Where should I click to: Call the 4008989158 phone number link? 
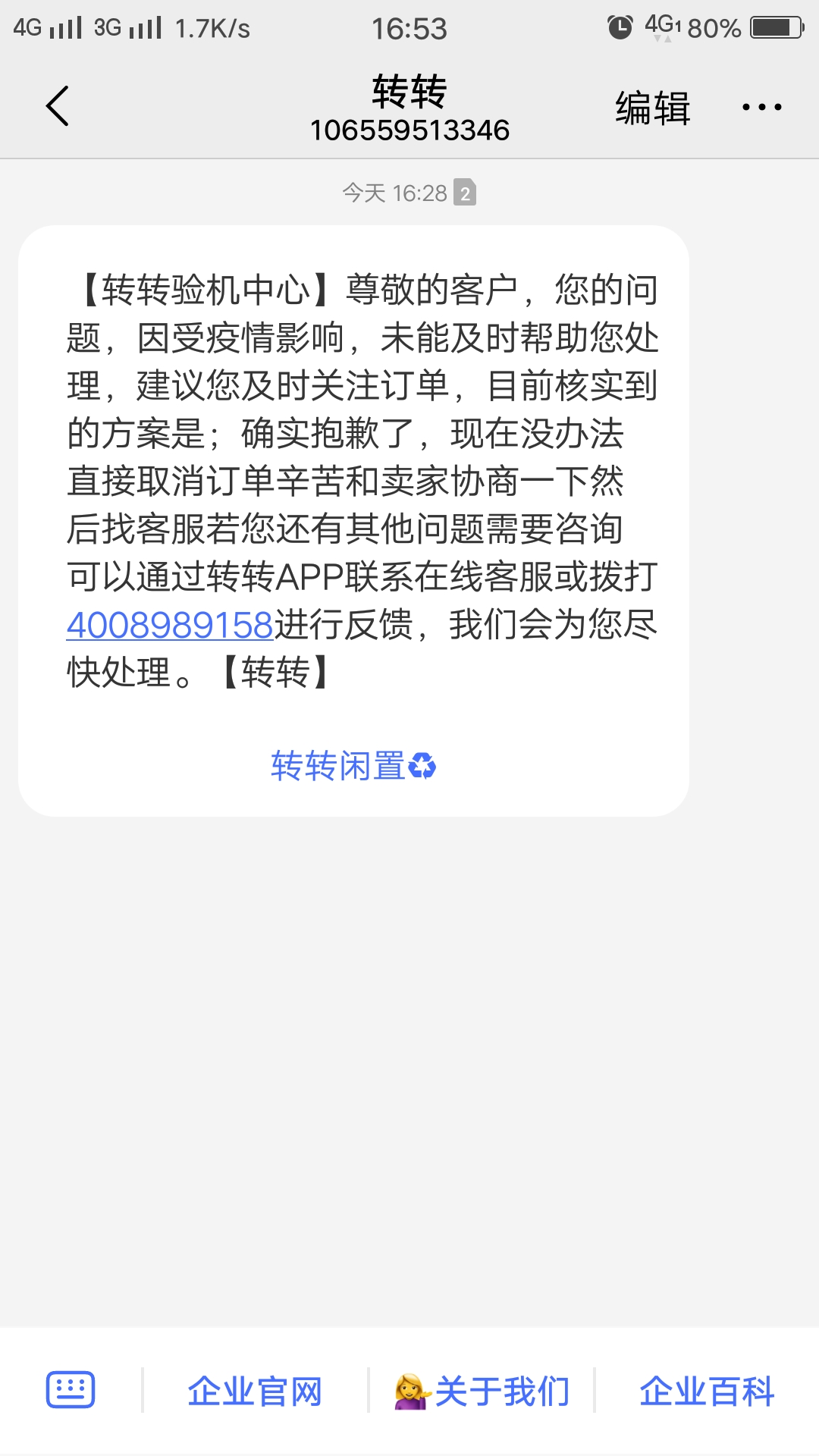tap(170, 626)
